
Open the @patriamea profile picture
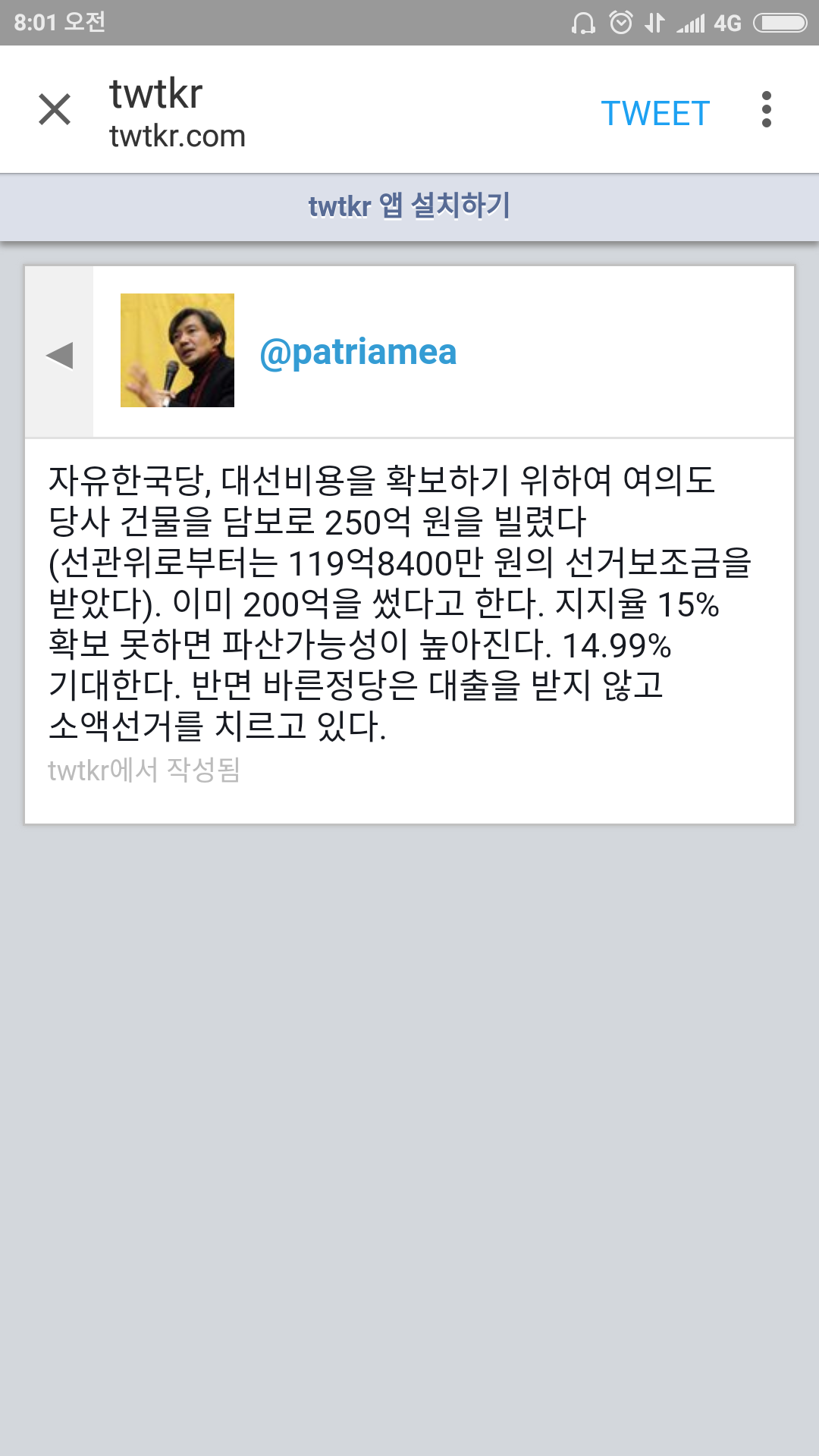coord(177,350)
